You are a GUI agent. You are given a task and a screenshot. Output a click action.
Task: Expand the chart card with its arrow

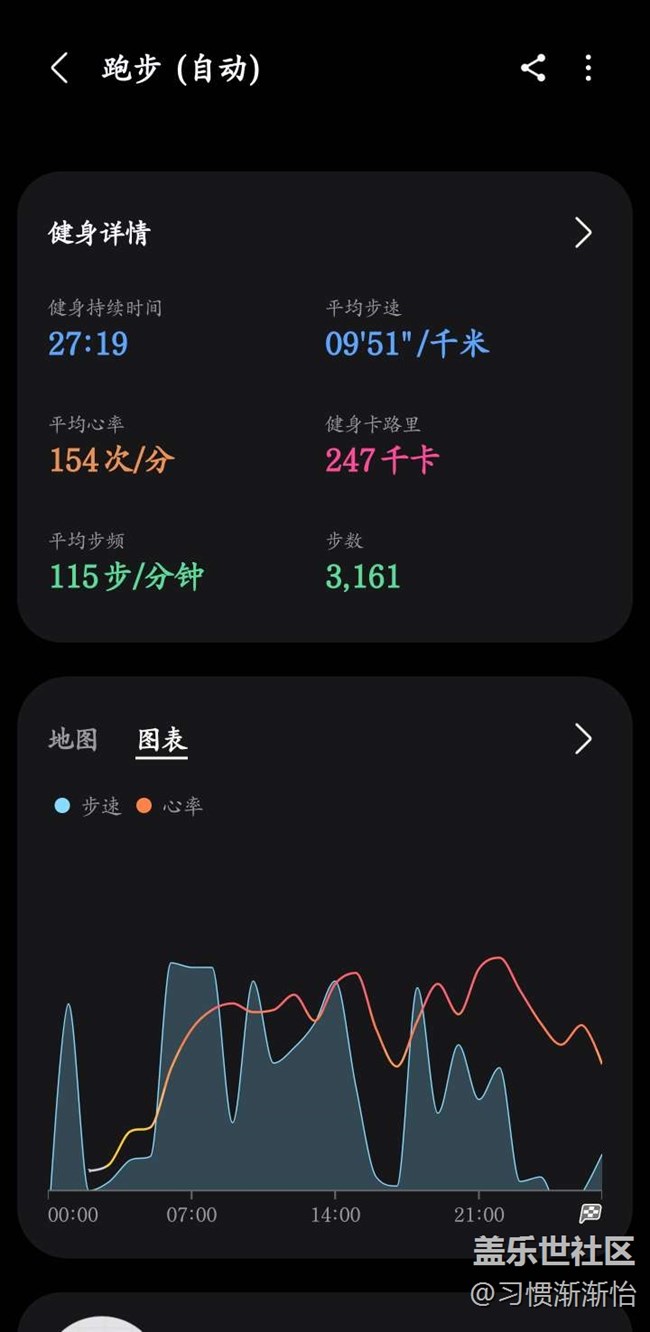click(583, 739)
